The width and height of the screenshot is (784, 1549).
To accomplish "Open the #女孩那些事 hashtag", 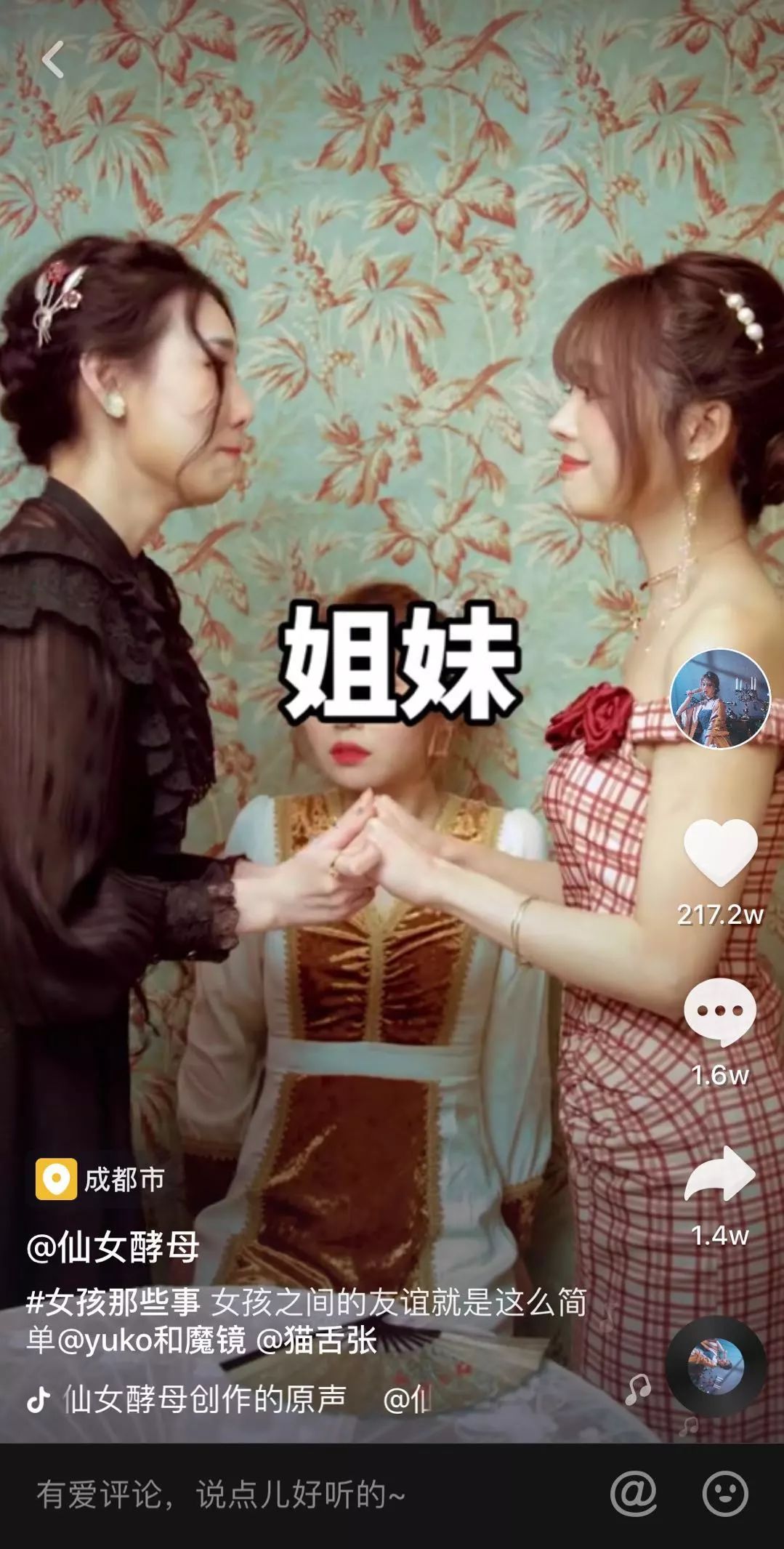I will click(x=113, y=1303).
